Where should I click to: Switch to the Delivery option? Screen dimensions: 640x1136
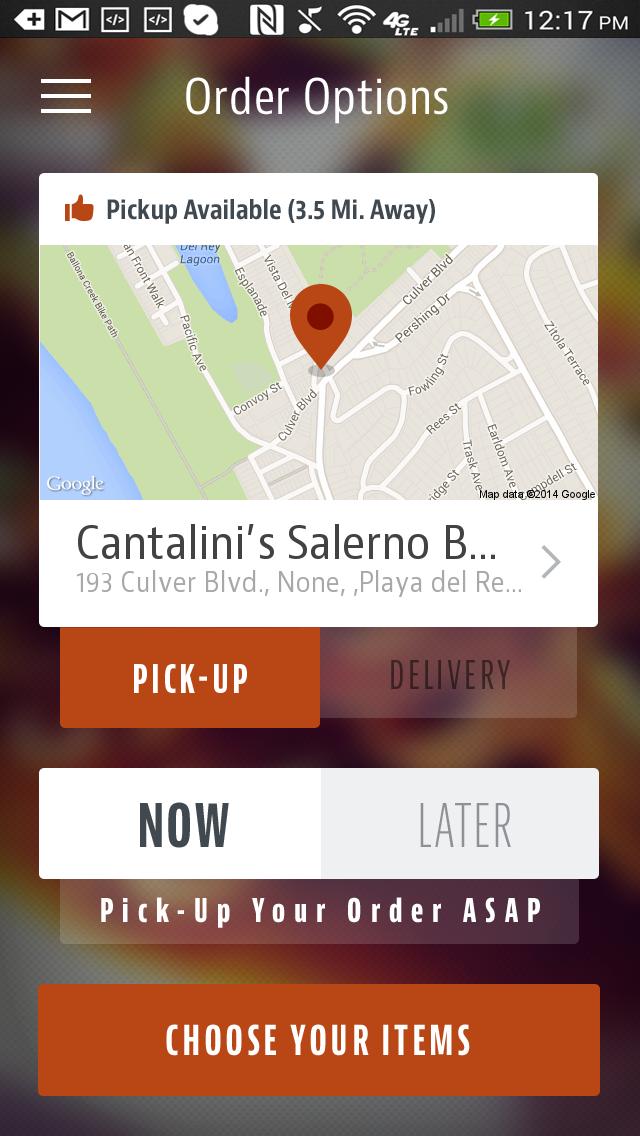click(449, 675)
